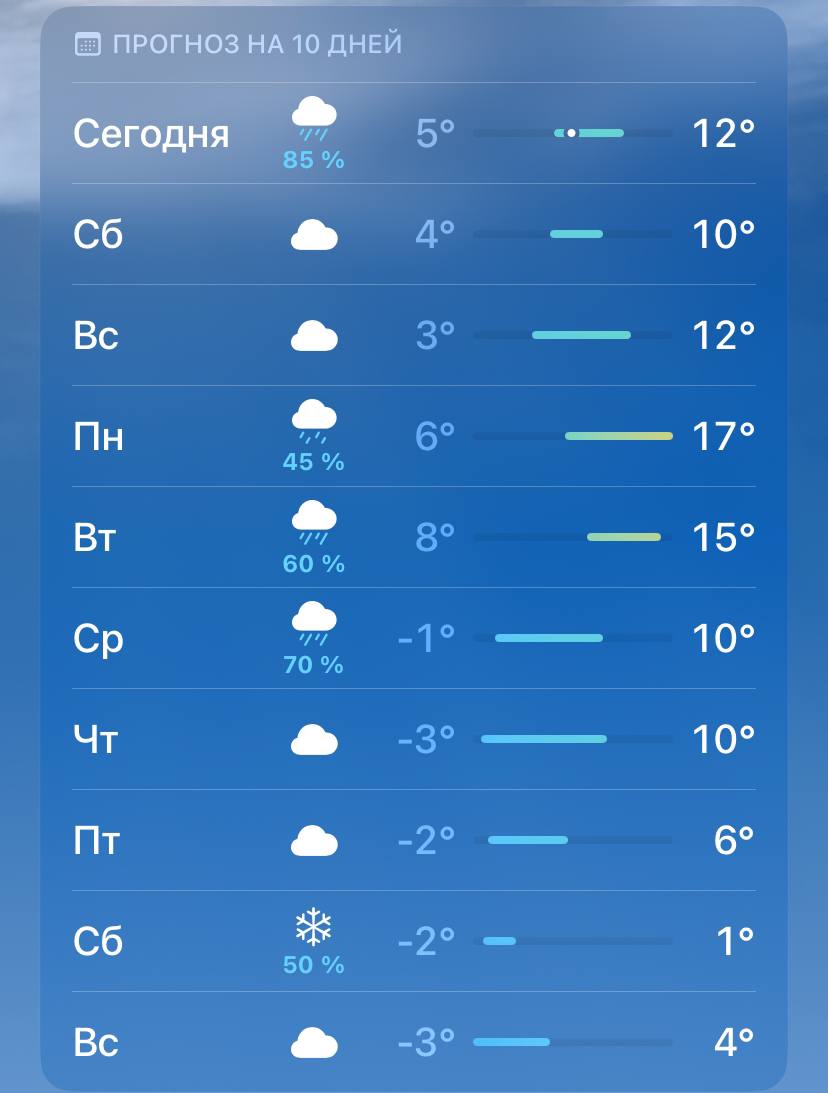
Task: Open the Чт forecast row
Action: [x=413, y=740]
